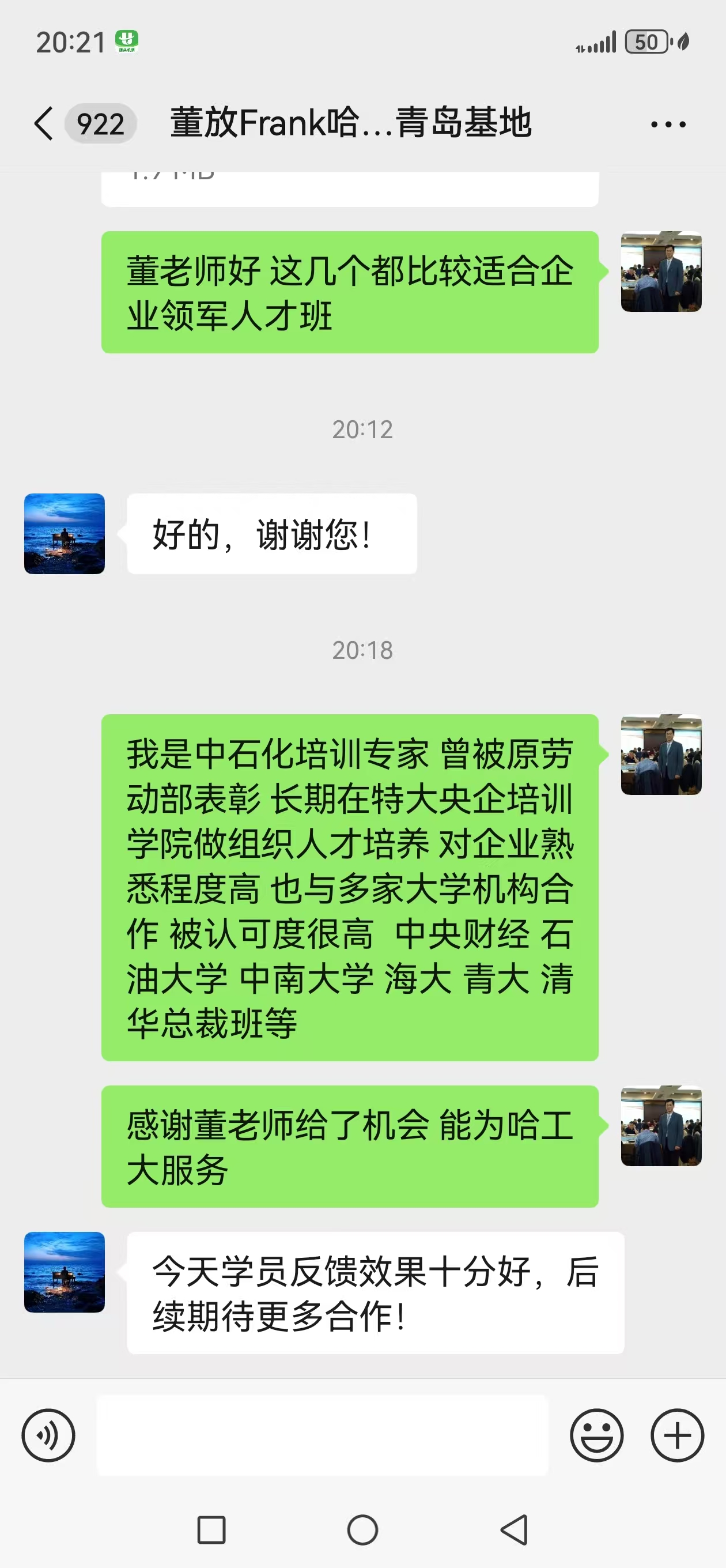This screenshot has width=726, height=1568.
Task: Open own avatar beside 董老师好 message
Action: 661,272
